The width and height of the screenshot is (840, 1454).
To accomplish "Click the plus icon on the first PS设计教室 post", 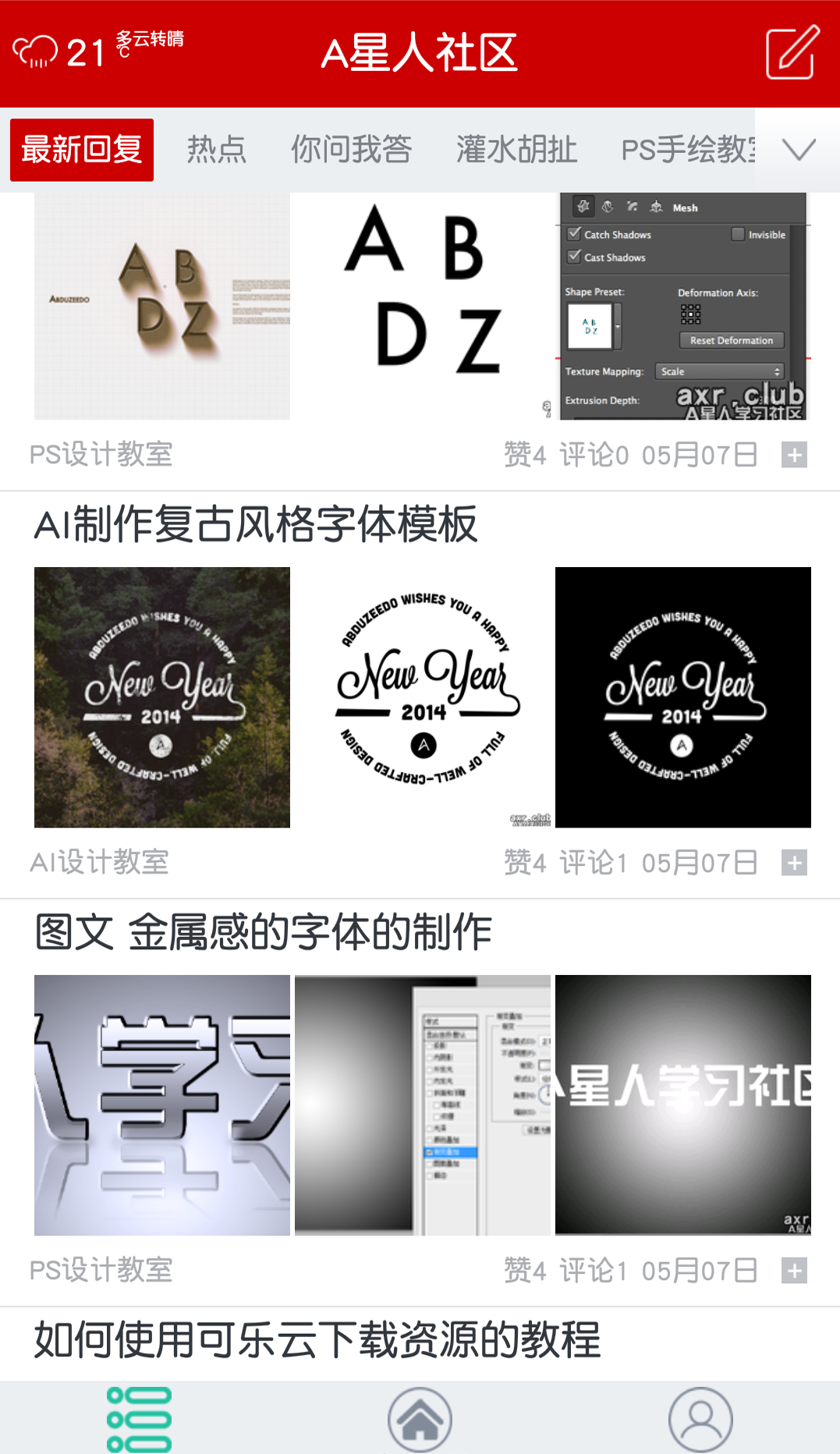I will pyautogui.click(x=795, y=455).
